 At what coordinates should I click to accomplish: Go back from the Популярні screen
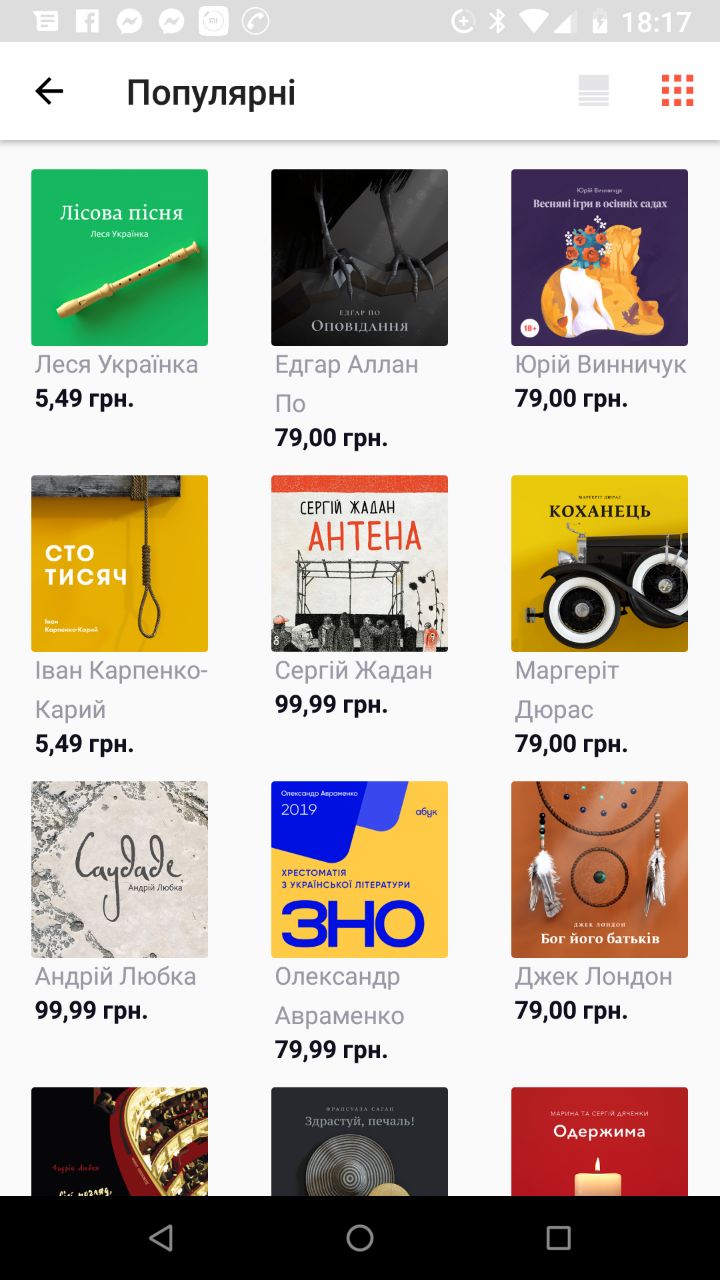point(49,92)
